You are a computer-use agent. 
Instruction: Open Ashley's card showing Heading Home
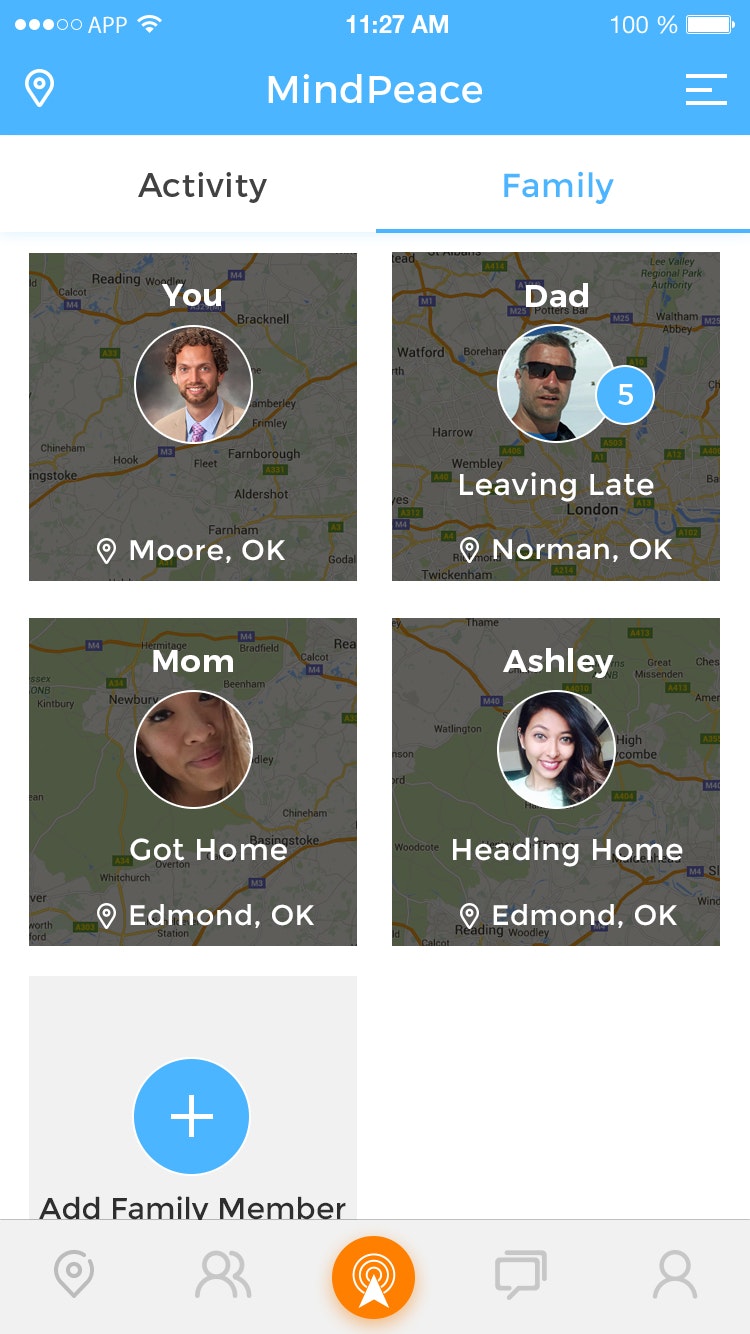555,781
